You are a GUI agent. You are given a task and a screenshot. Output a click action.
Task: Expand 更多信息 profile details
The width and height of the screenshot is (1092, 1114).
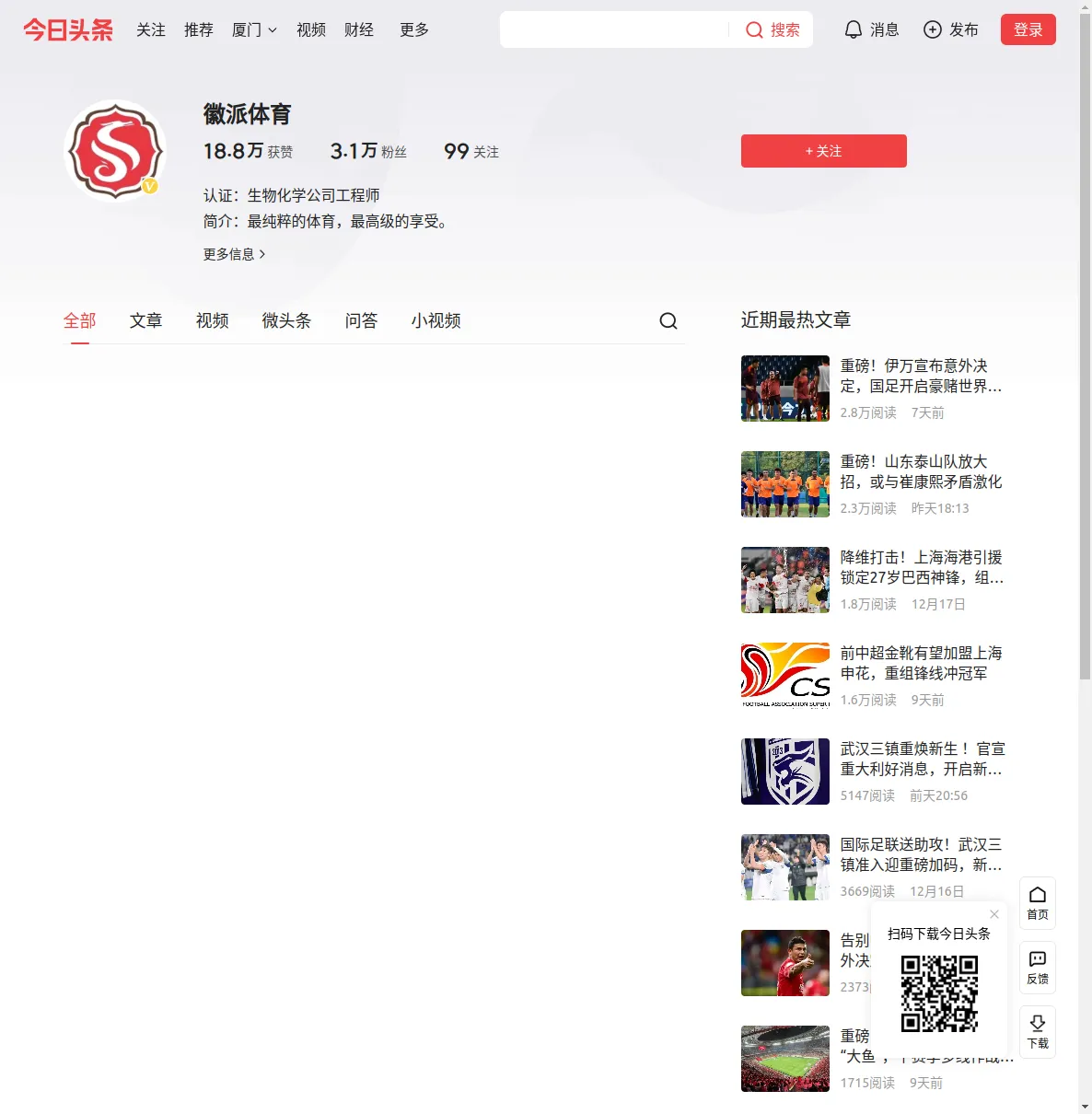click(234, 254)
